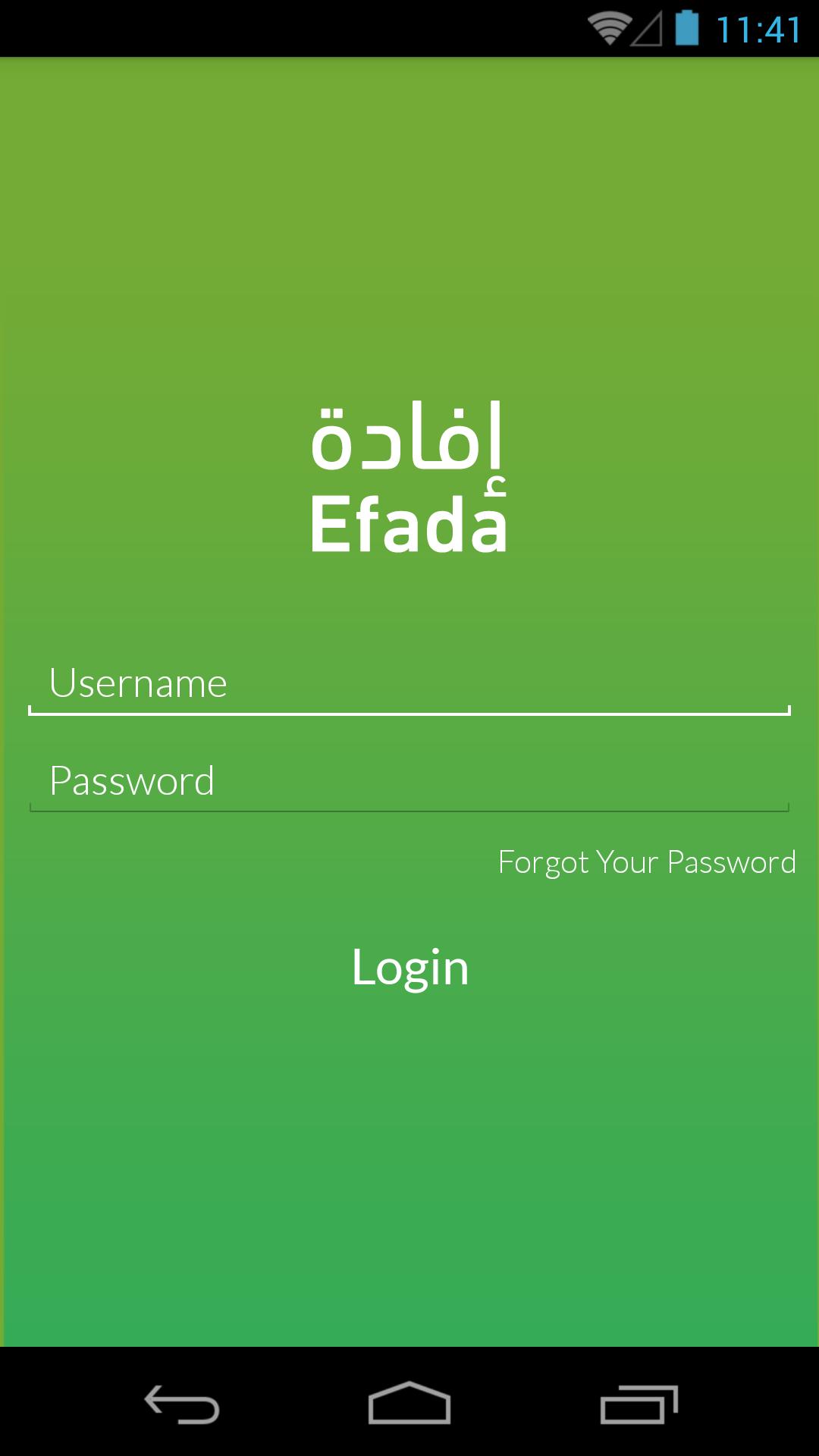Select the Username field underline
Screen dimensions: 819x1456
coord(409,711)
